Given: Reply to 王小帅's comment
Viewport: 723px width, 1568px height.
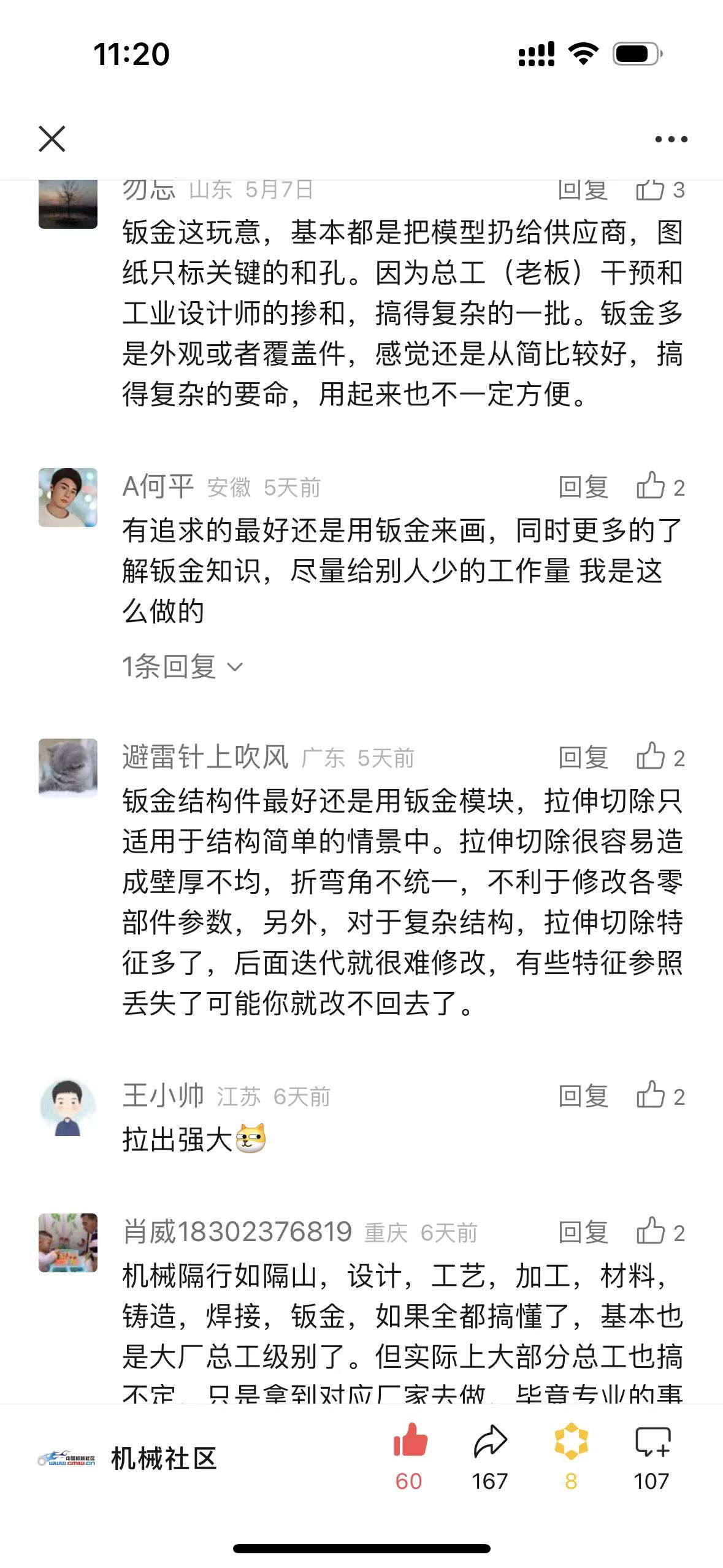Looking at the screenshot, I should point(583,1096).
